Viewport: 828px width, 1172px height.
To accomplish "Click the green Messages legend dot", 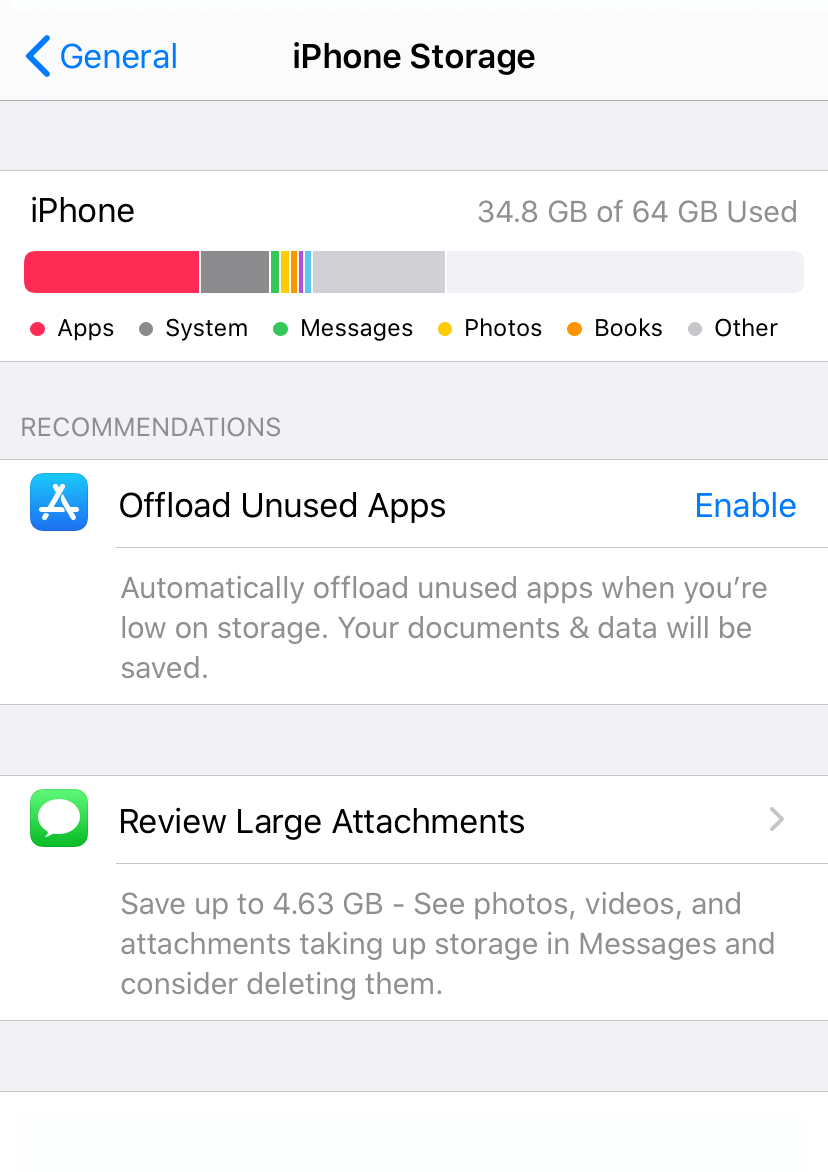I will [281, 328].
